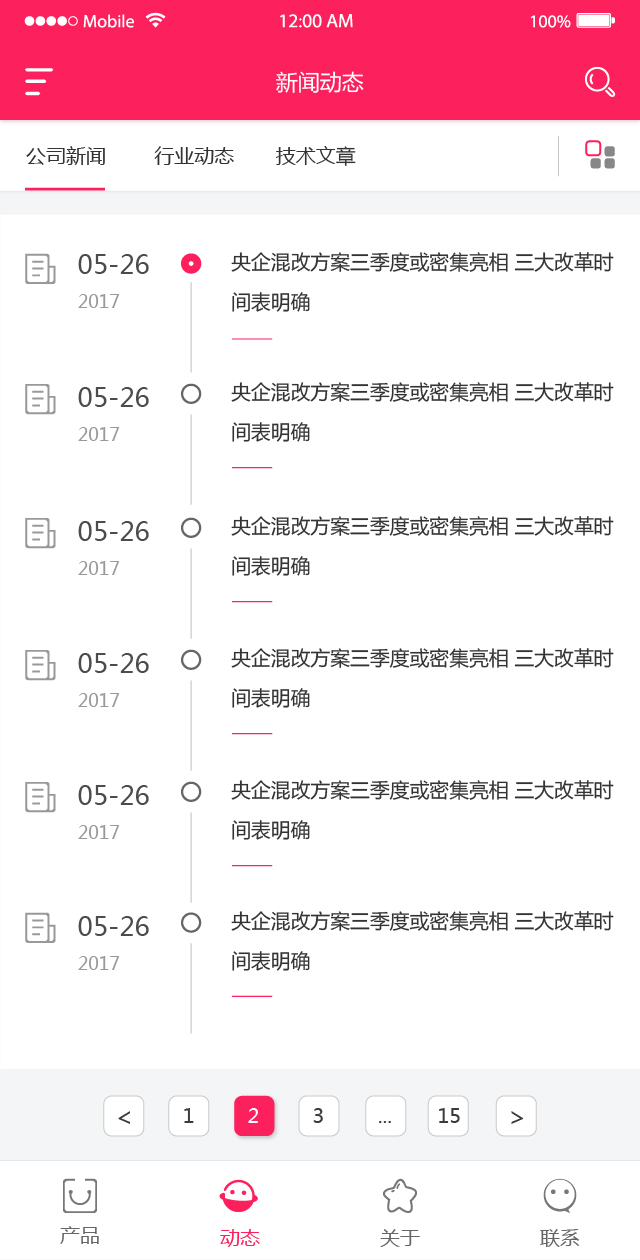Go to page 3
The image size is (640, 1260).
(x=319, y=1116)
